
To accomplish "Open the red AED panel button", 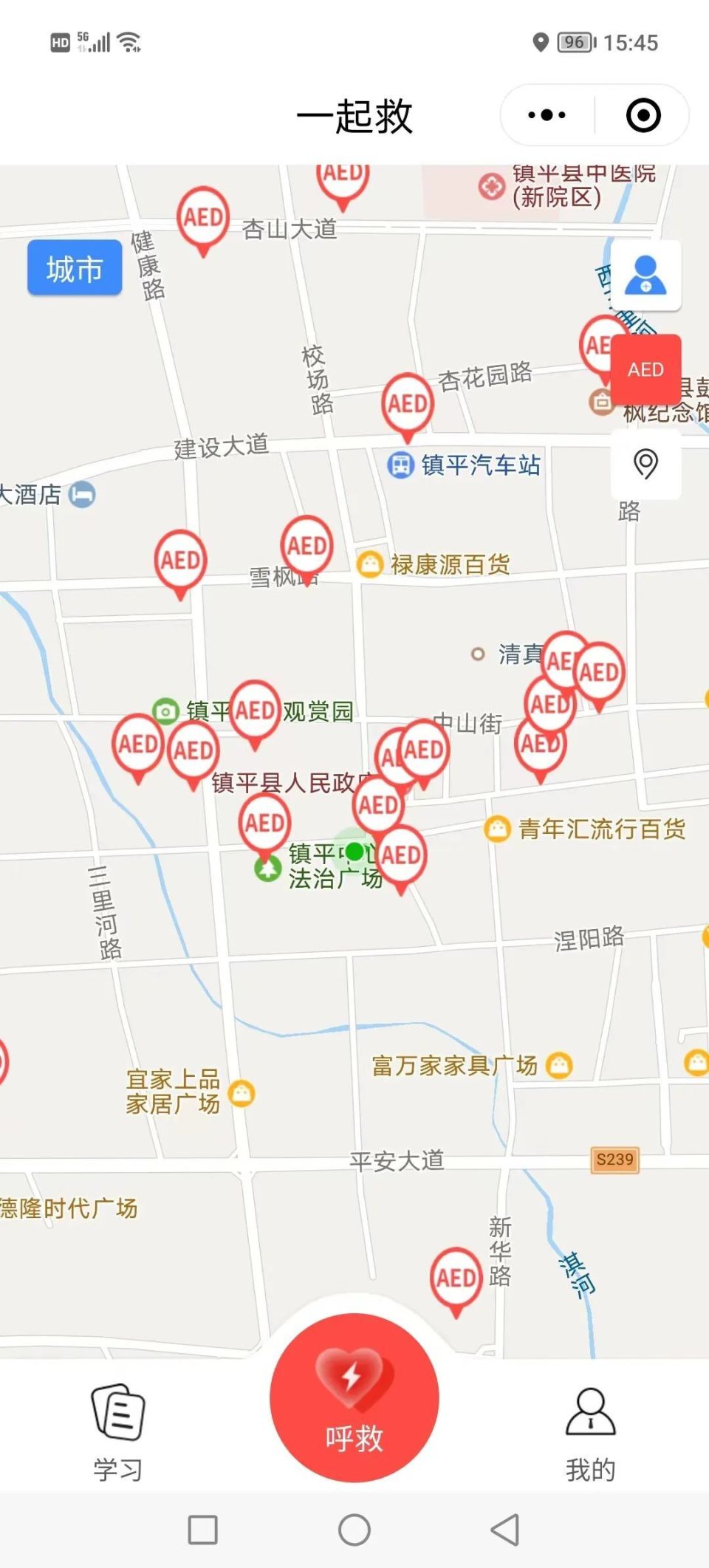I will coord(646,369).
